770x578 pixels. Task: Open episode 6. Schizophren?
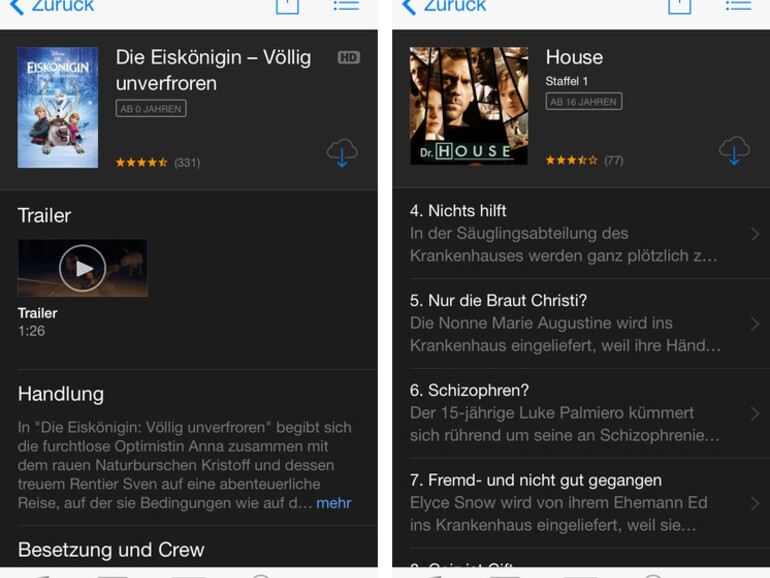pos(580,413)
